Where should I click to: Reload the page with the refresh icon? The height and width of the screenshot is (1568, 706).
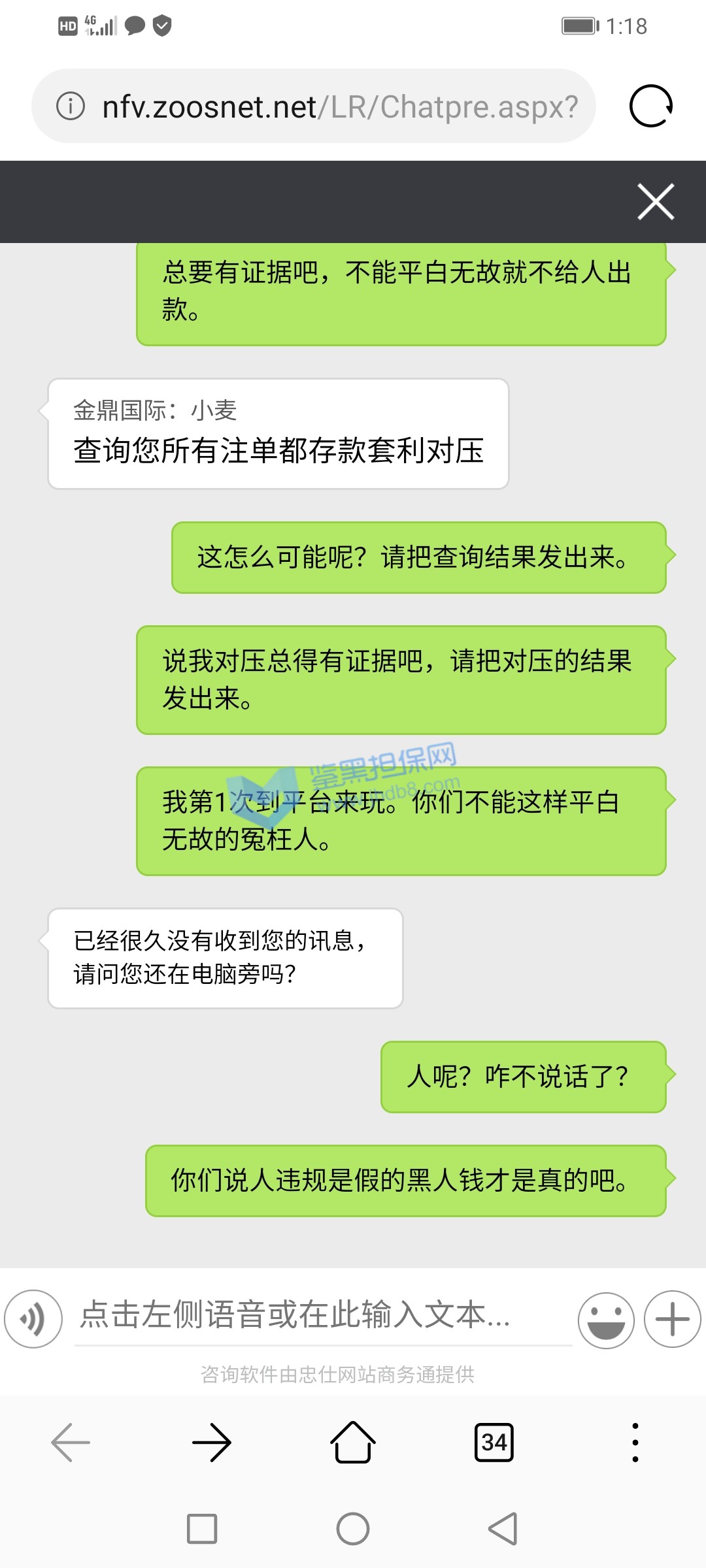(x=651, y=106)
